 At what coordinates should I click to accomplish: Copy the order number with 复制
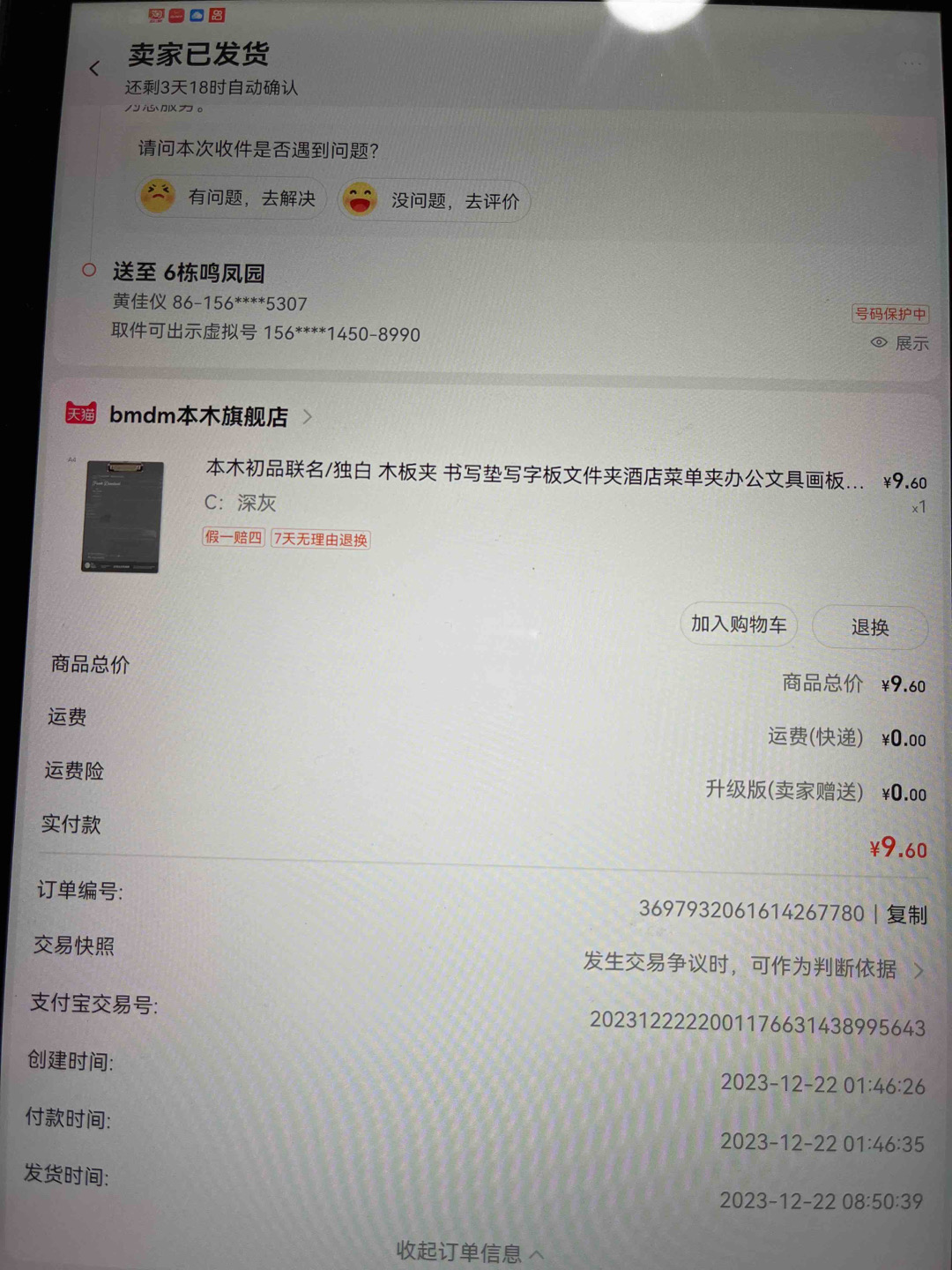pos(906,915)
